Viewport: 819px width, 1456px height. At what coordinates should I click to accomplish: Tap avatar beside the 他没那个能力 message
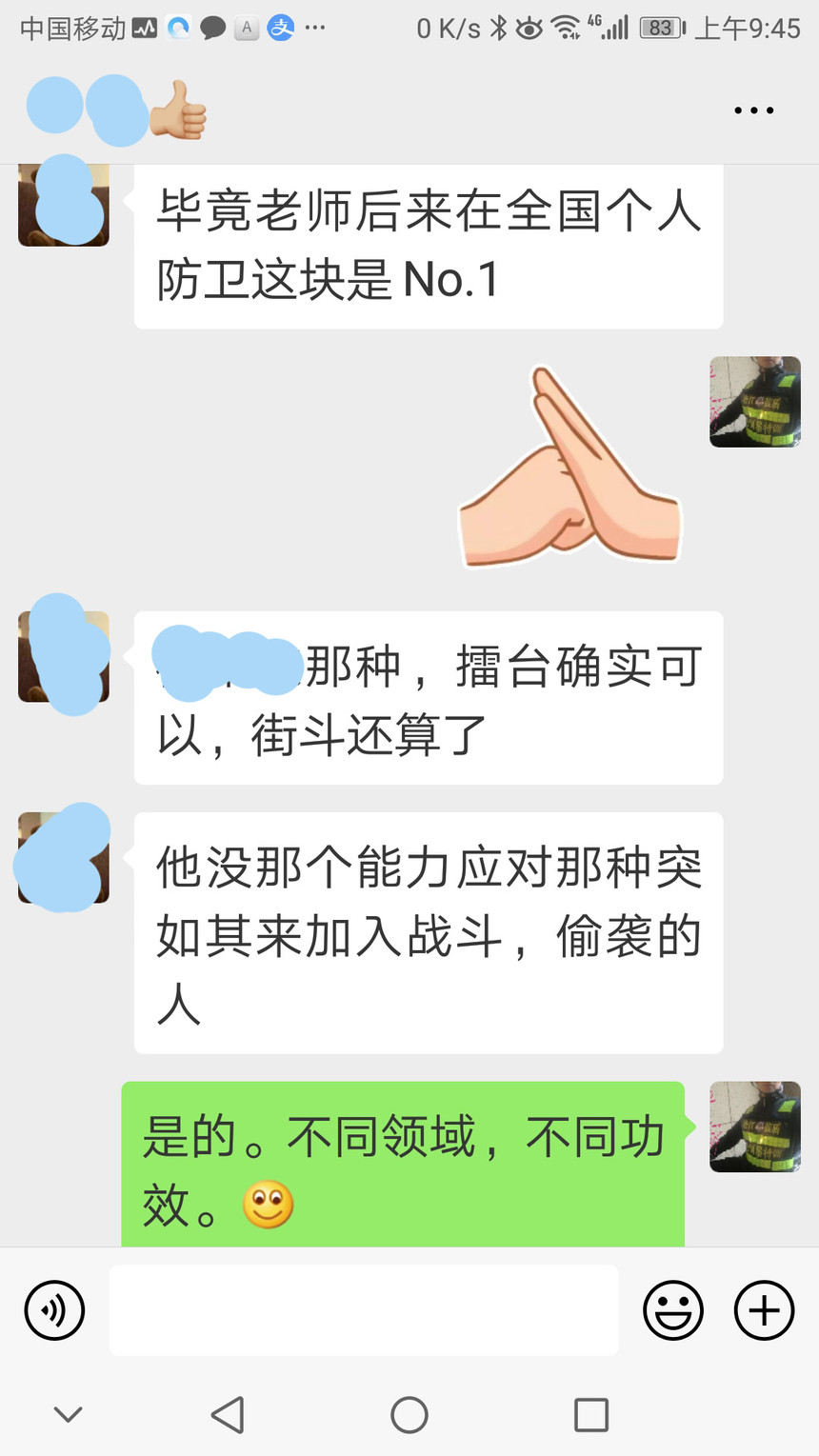pos(64,857)
